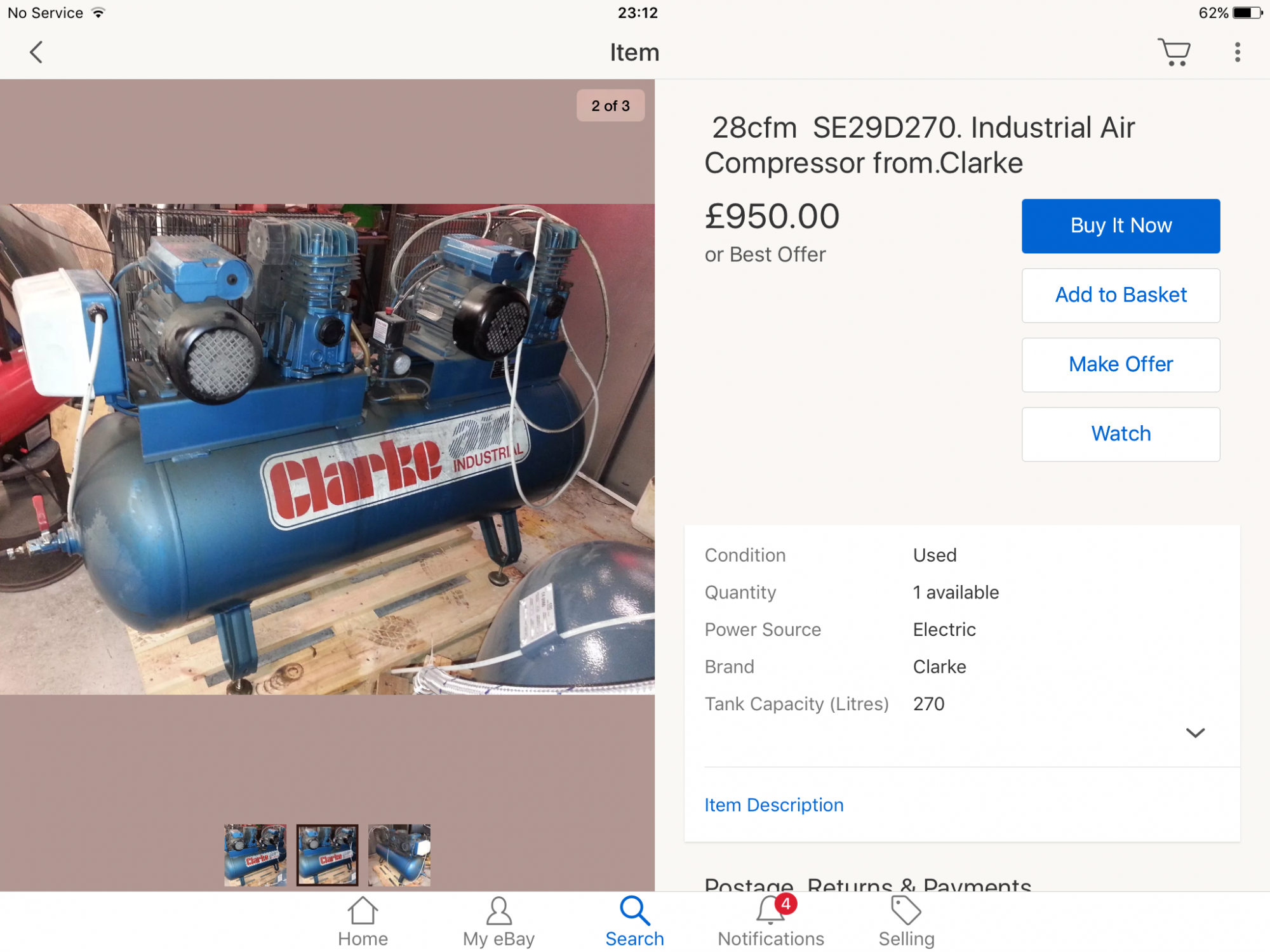Switch to the Home tab
Image resolution: width=1270 pixels, height=952 pixels.
tap(363, 922)
